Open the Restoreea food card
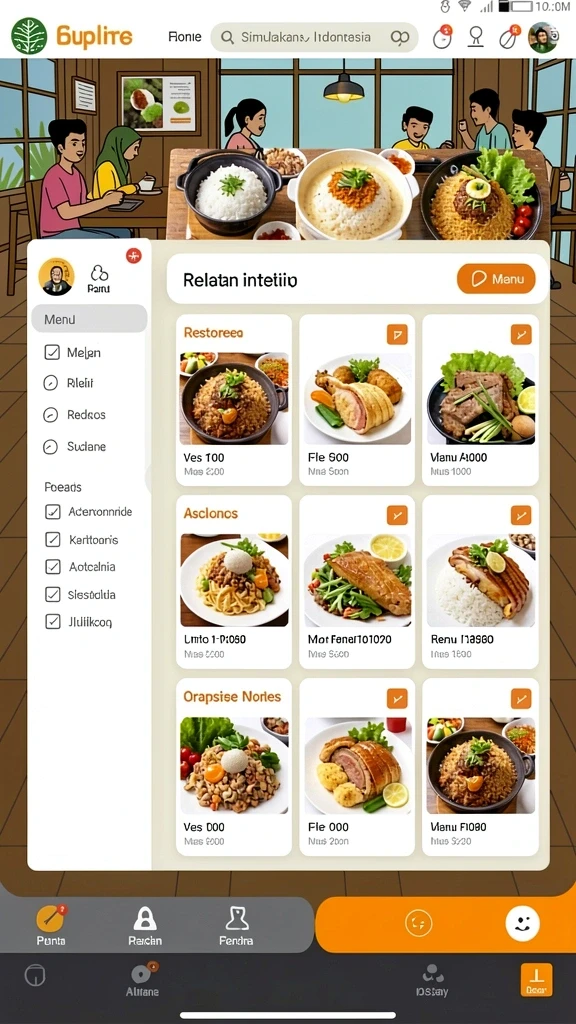 [x=234, y=400]
